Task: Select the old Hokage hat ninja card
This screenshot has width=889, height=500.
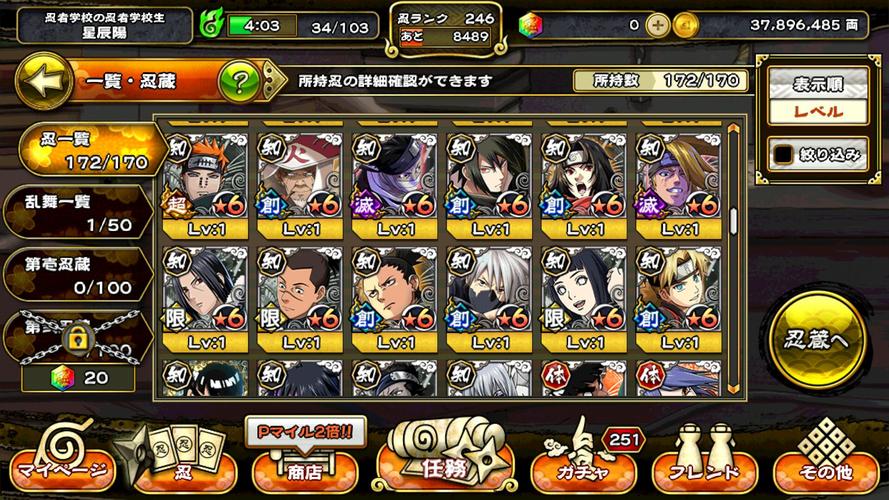Action: (299, 180)
